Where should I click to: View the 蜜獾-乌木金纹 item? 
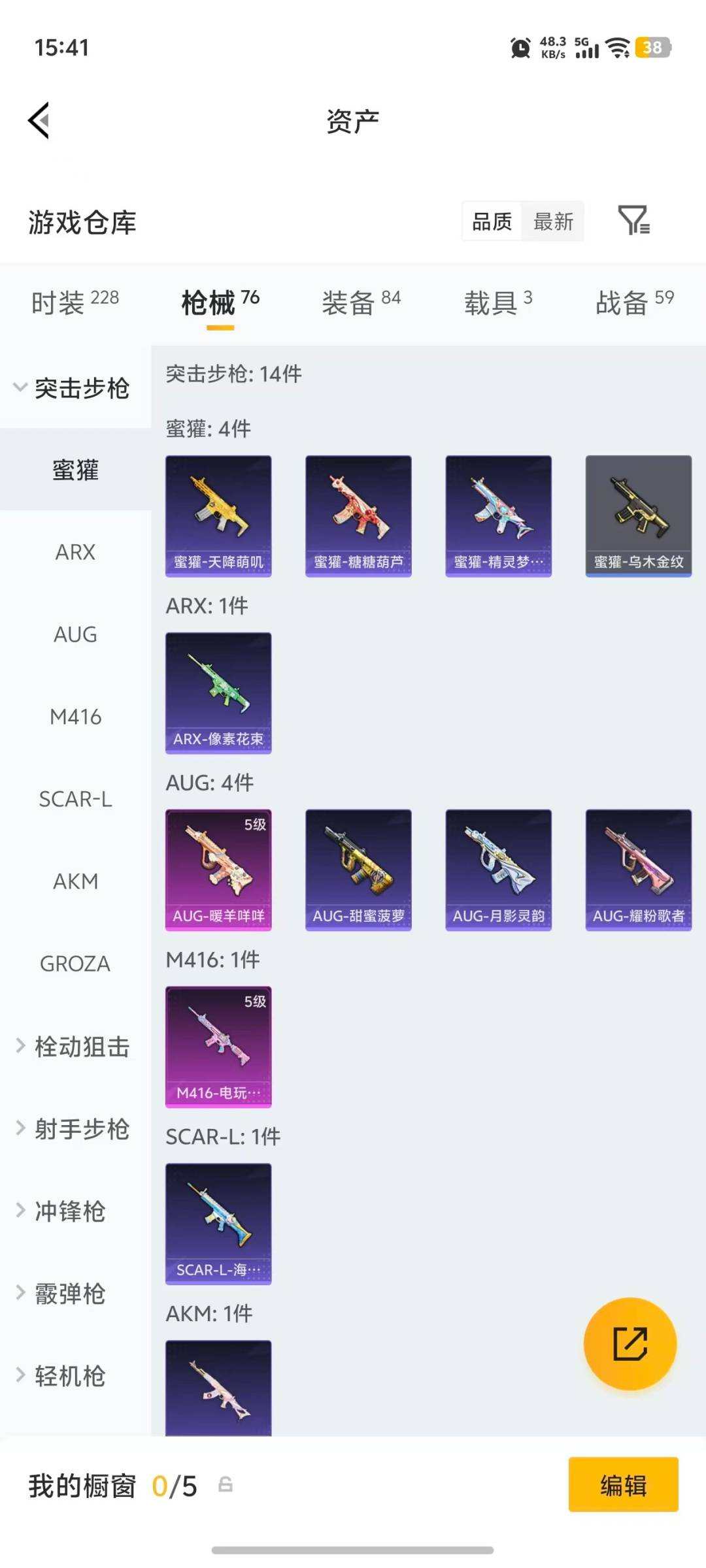click(639, 516)
